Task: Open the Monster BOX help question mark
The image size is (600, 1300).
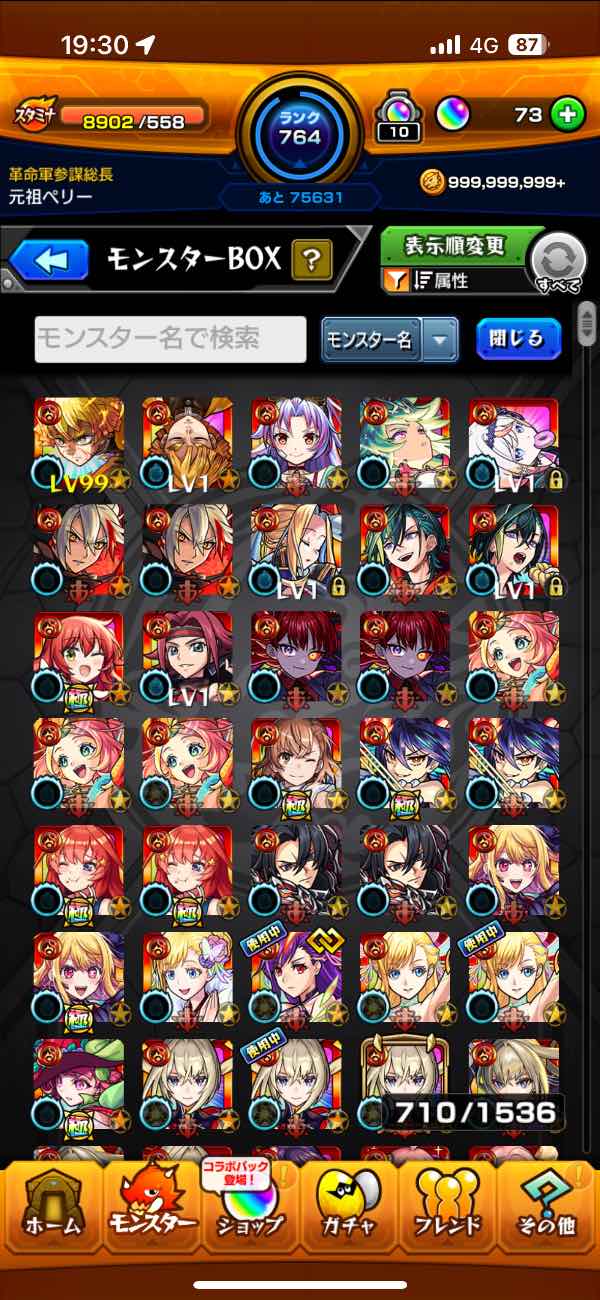Action: pyautogui.click(x=312, y=261)
